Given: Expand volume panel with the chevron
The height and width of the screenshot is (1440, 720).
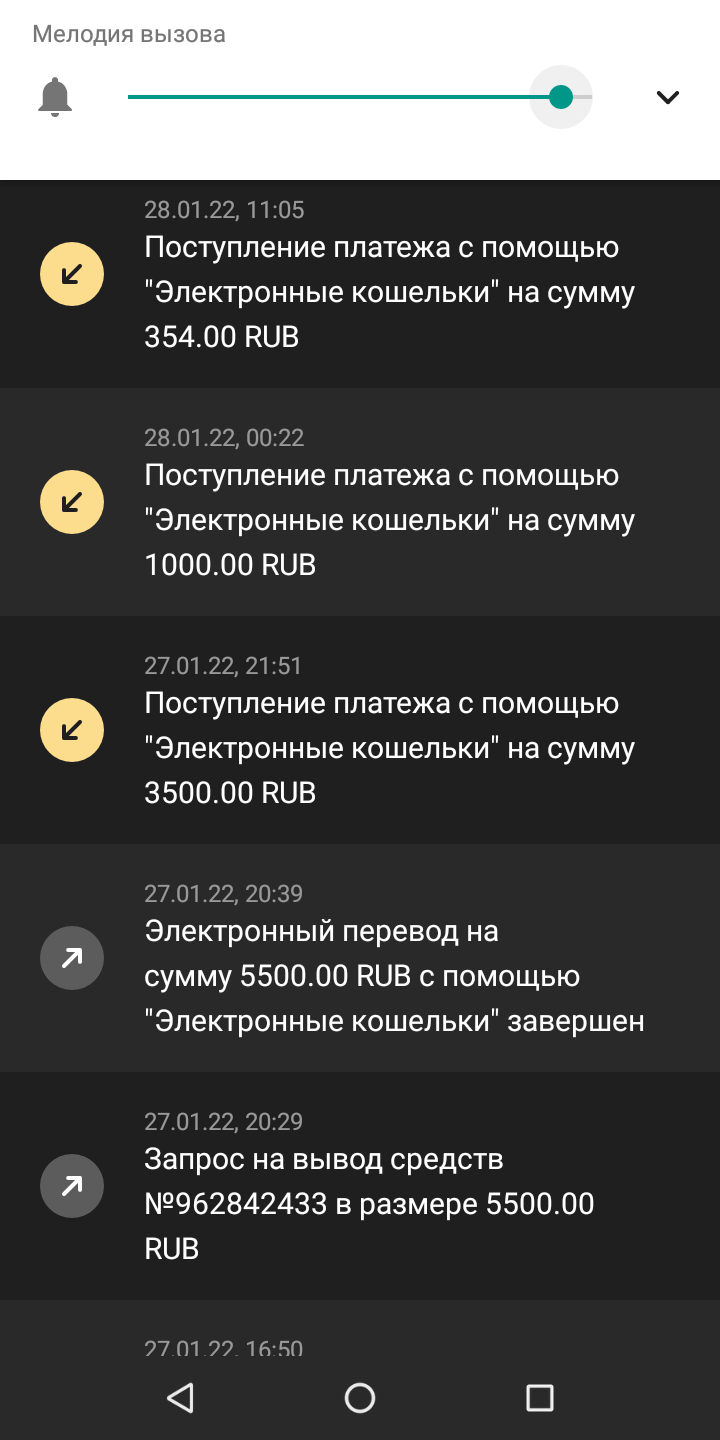Looking at the screenshot, I should tap(667, 97).
